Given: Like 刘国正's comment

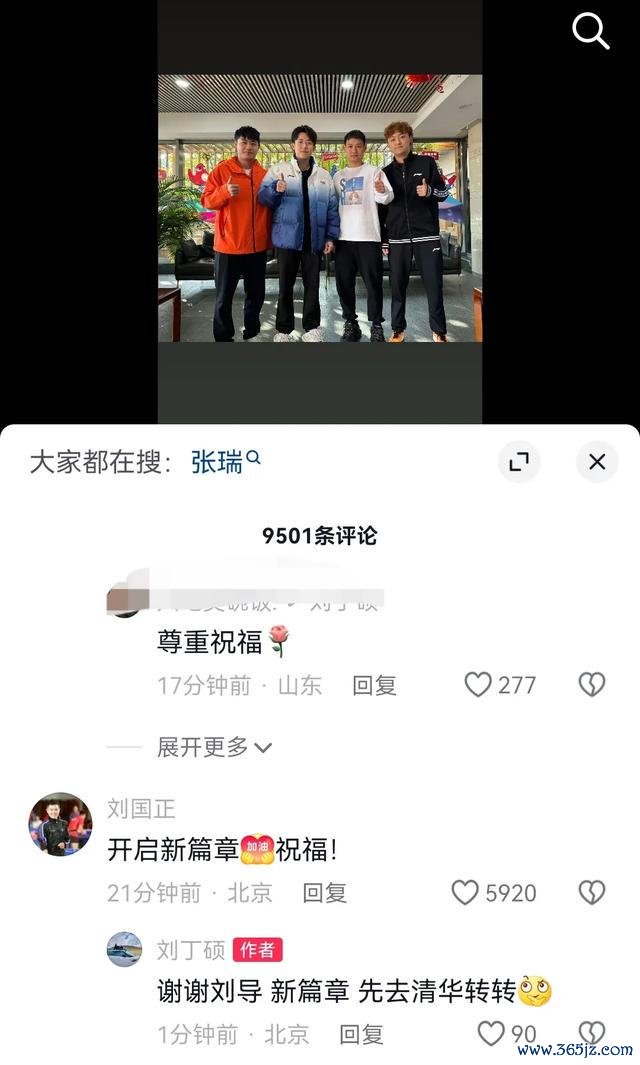Looking at the screenshot, I should (x=466, y=892).
